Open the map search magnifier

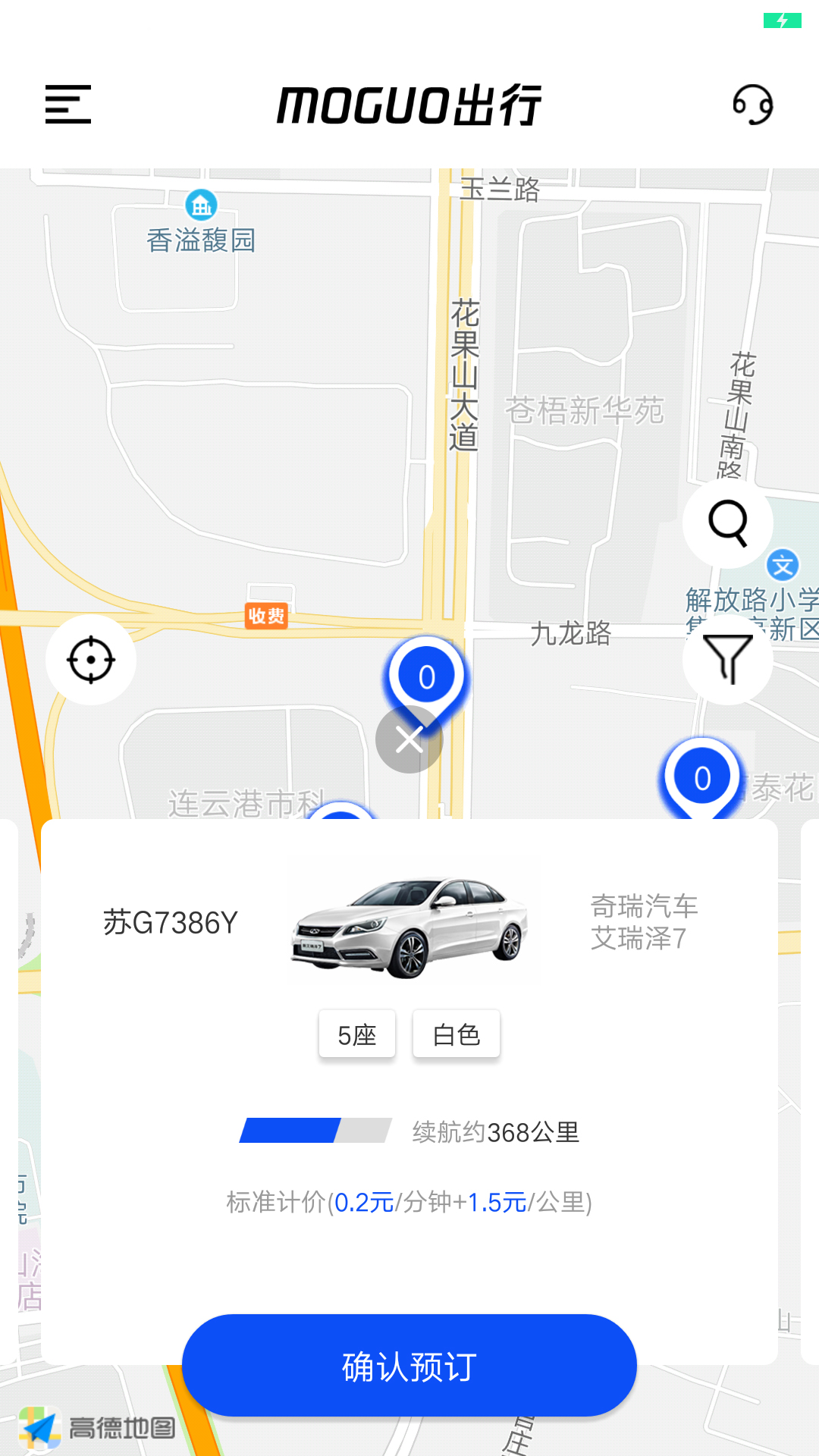[x=728, y=522]
